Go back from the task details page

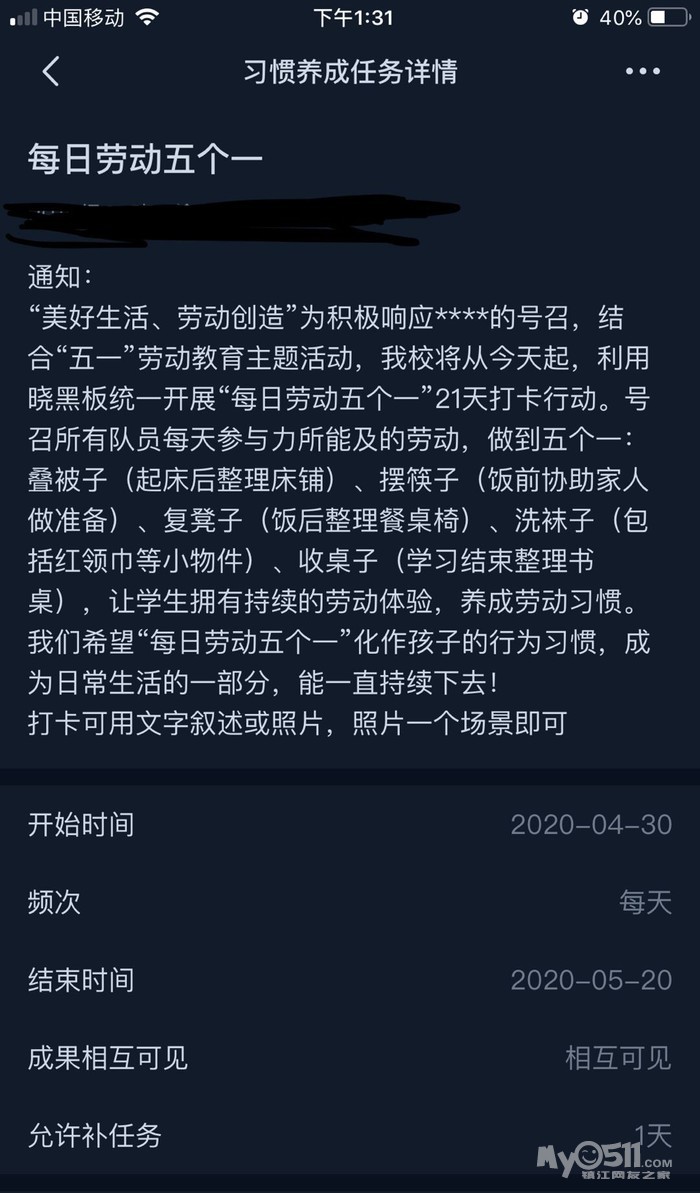tap(51, 72)
